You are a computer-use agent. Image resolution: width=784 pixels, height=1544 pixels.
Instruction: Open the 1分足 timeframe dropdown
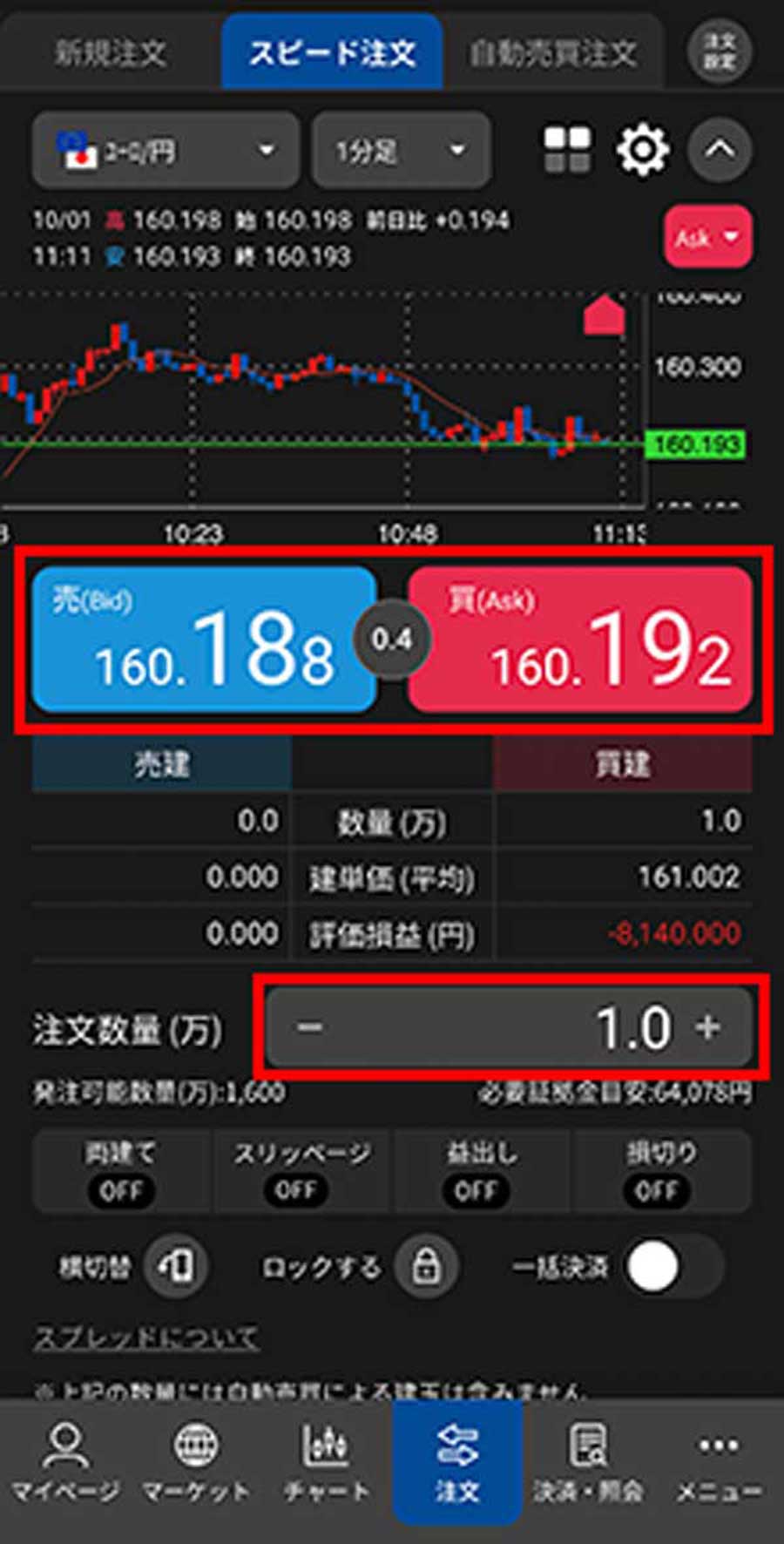tap(401, 151)
